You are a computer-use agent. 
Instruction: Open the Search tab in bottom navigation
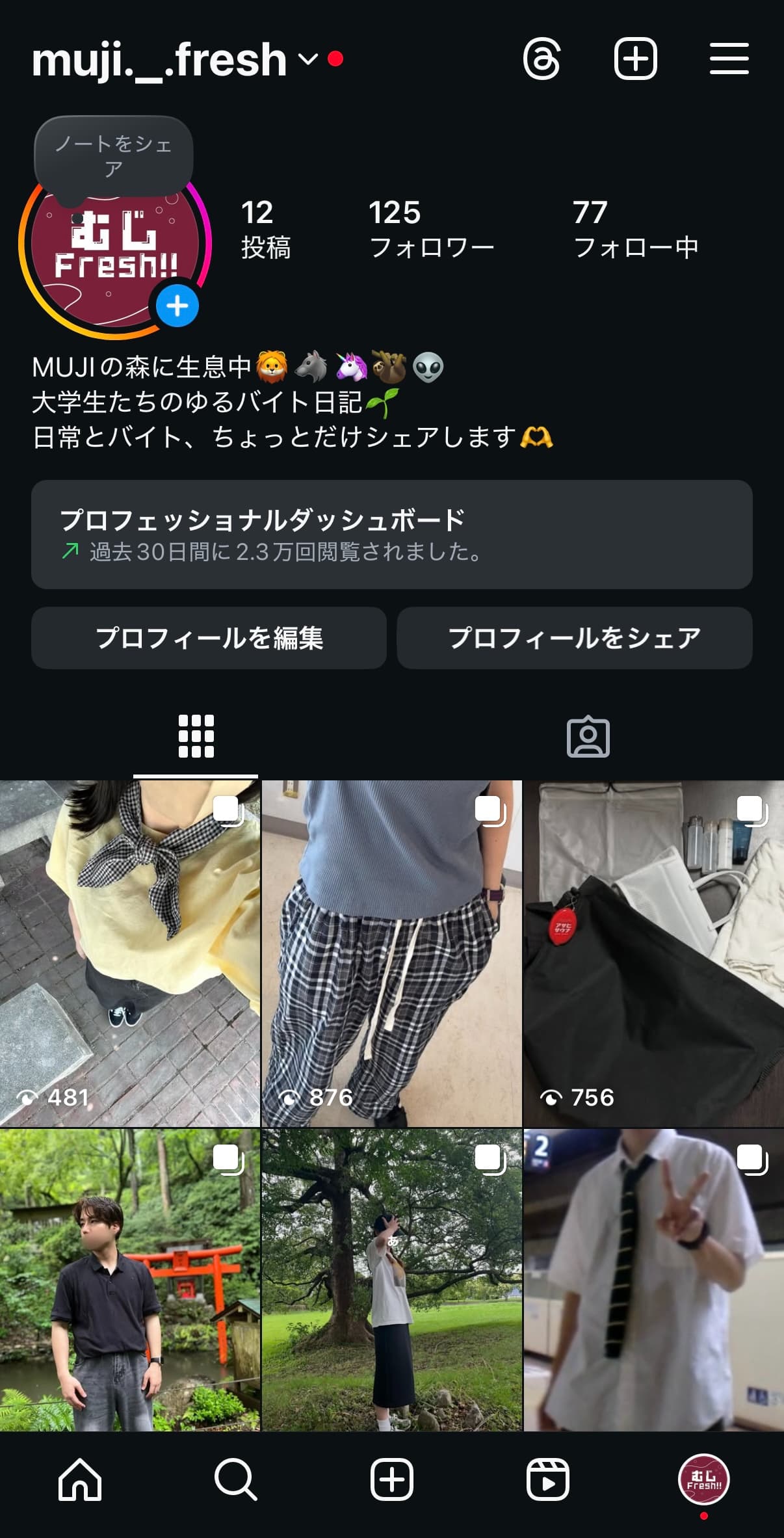pos(235,1479)
